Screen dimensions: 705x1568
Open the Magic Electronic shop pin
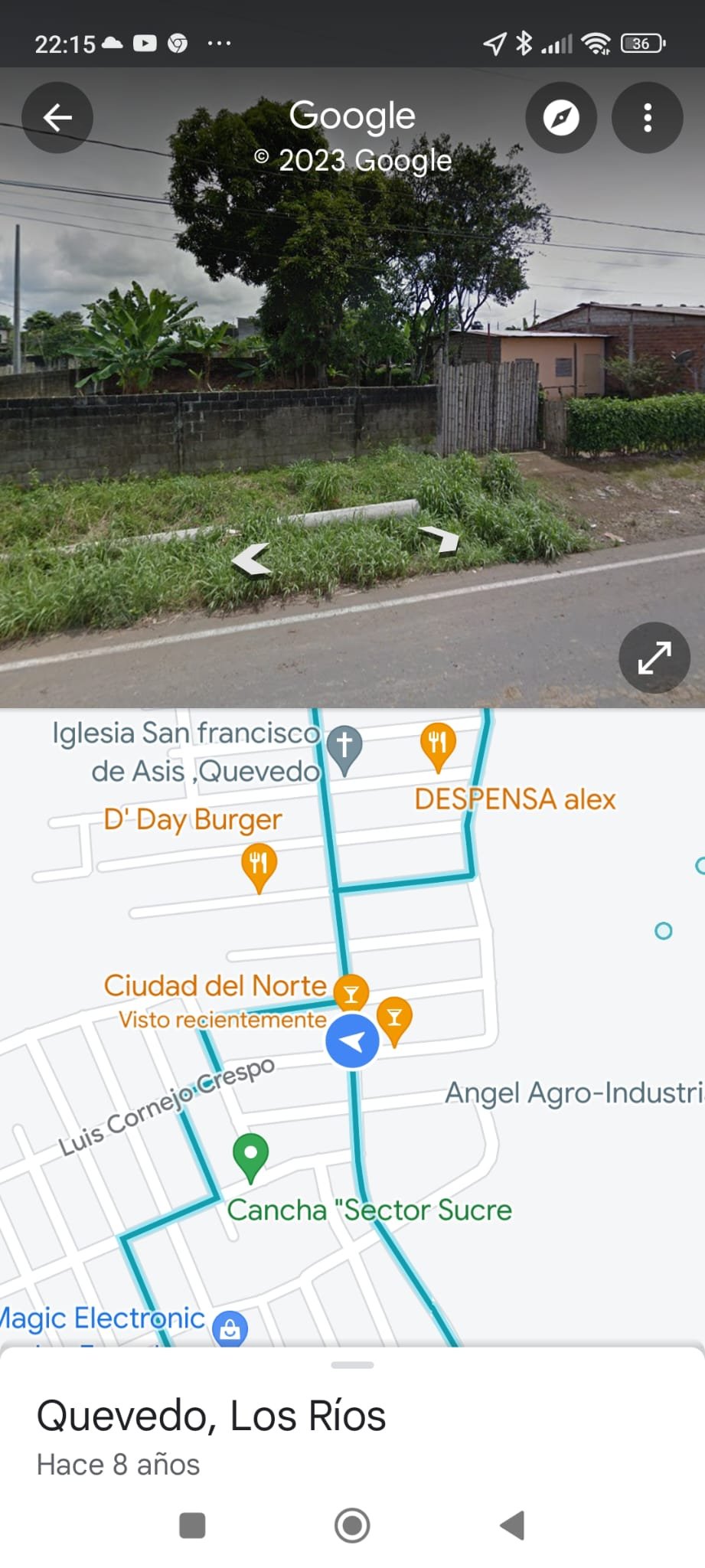(230, 1330)
